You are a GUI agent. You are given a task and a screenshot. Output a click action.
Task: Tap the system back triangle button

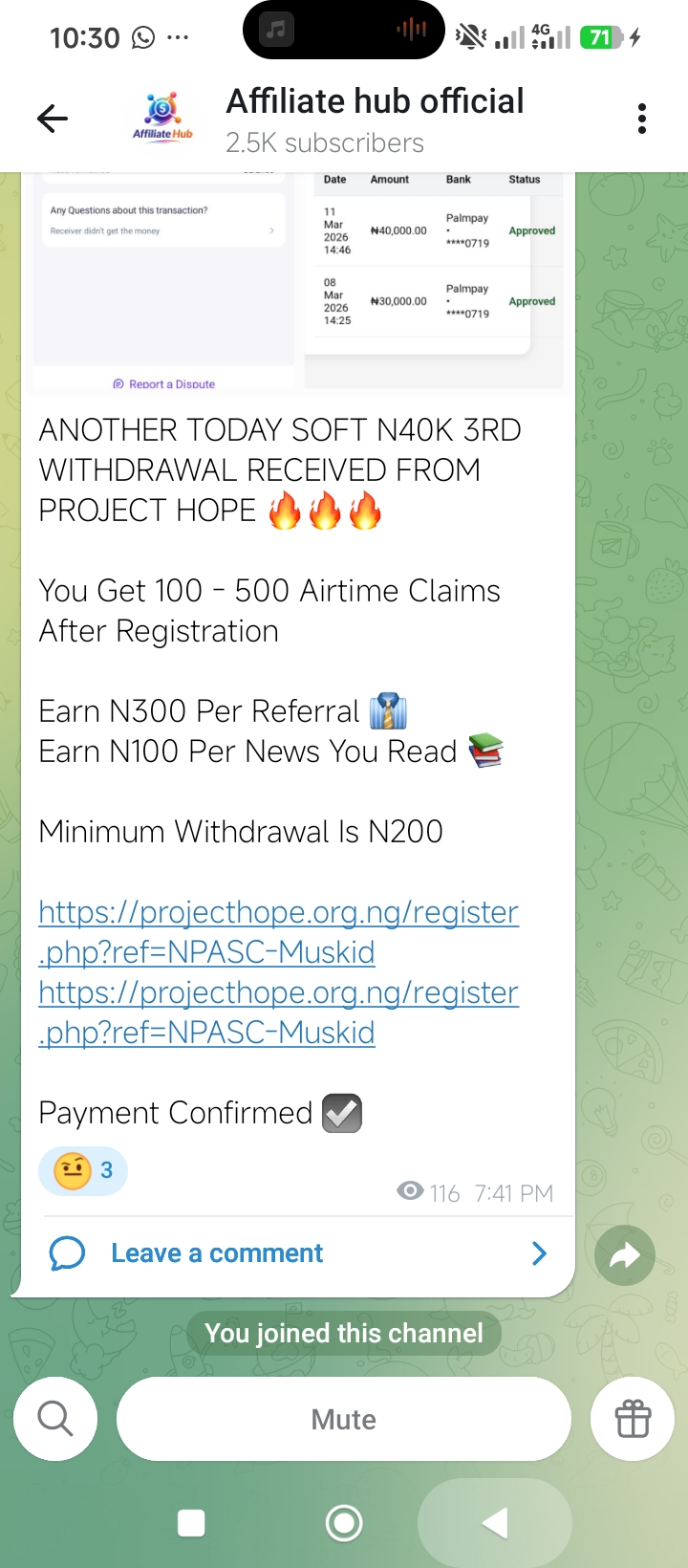click(x=495, y=1522)
